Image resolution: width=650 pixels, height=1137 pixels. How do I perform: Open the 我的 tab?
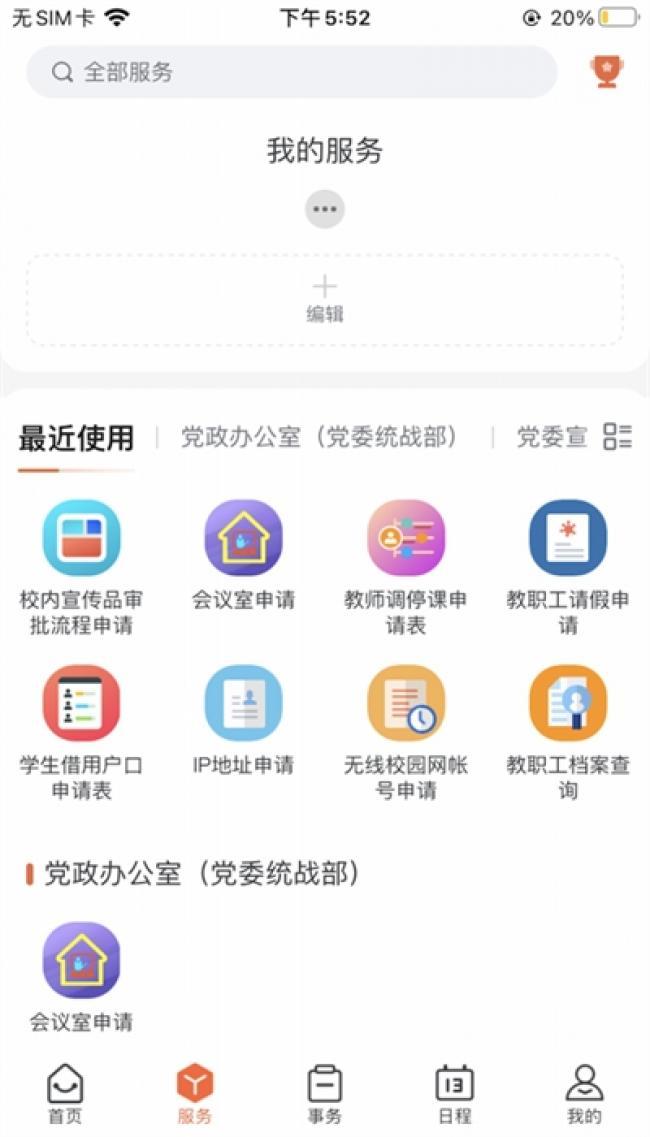585,1093
